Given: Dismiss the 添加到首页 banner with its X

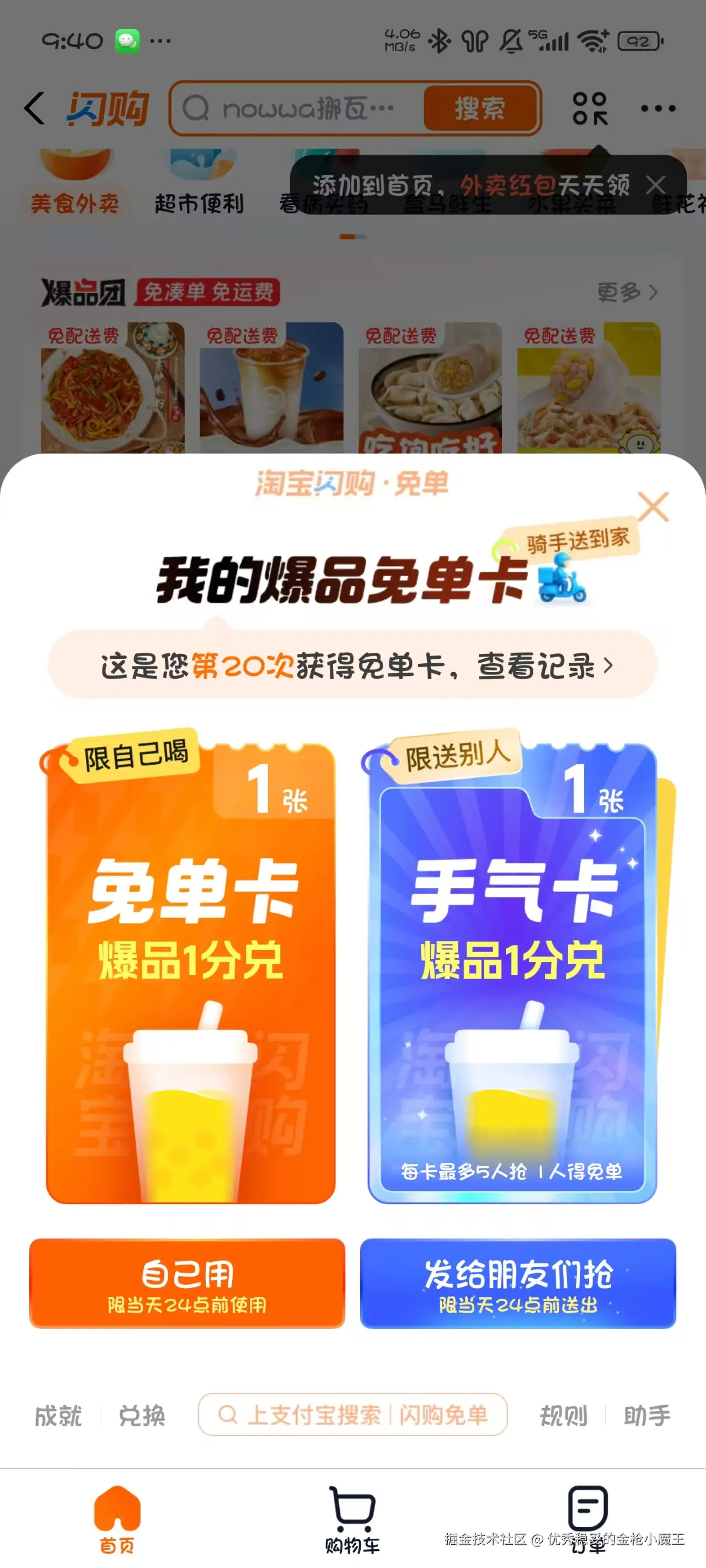Looking at the screenshot, I should click(657, 185).
